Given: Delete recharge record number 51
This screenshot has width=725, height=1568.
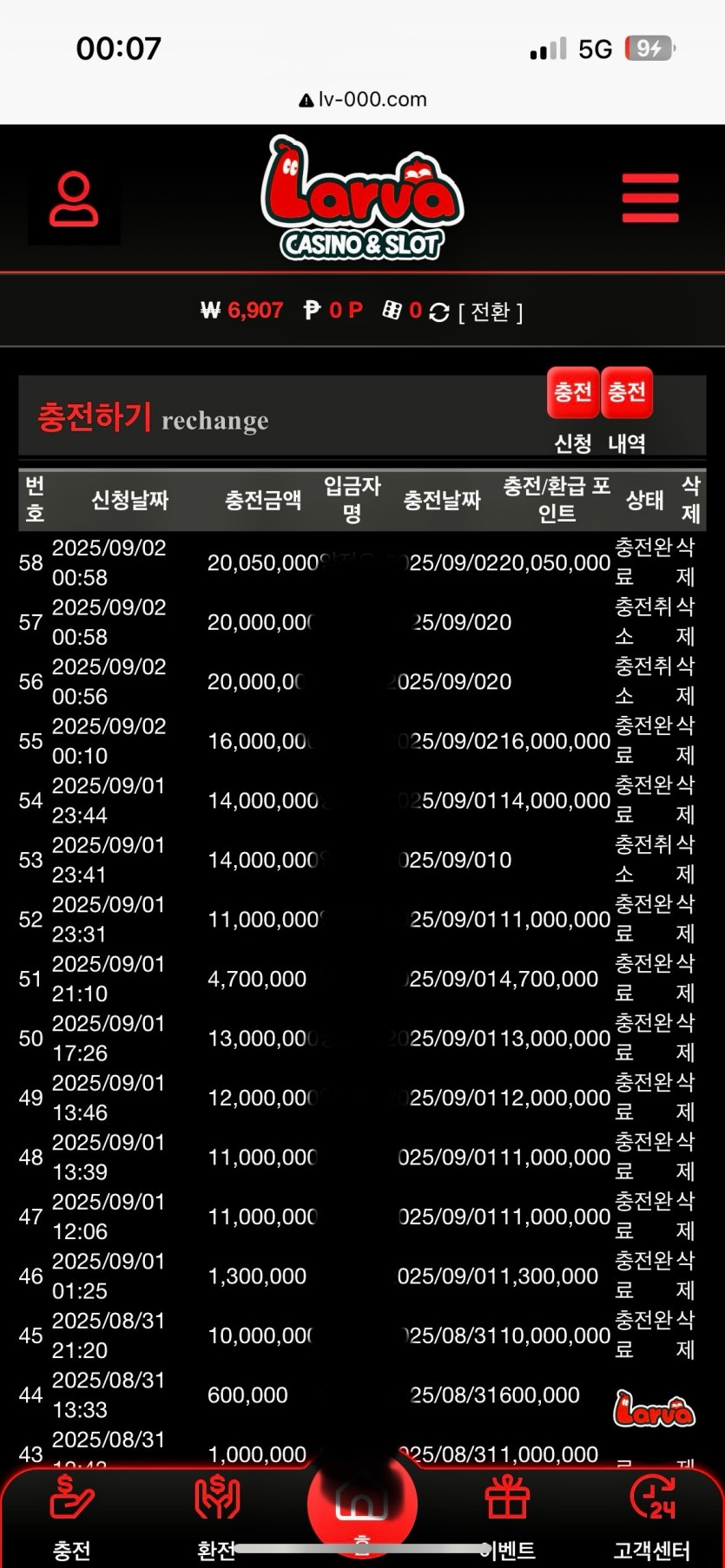Looking at the screenshot, I should [x=686, y=978].
